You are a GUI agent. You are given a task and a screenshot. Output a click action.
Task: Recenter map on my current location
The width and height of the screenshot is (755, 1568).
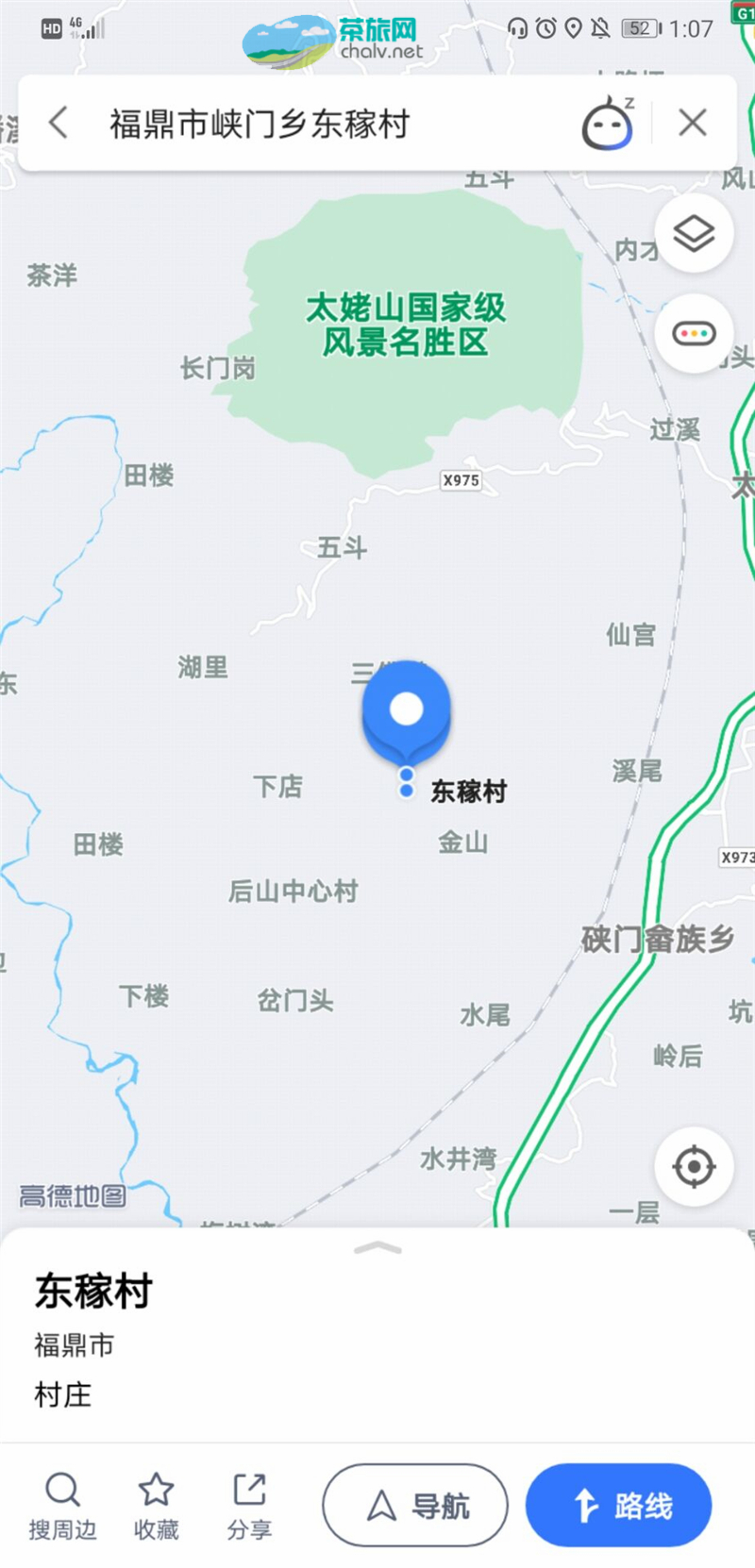[x=694, y=1167]
